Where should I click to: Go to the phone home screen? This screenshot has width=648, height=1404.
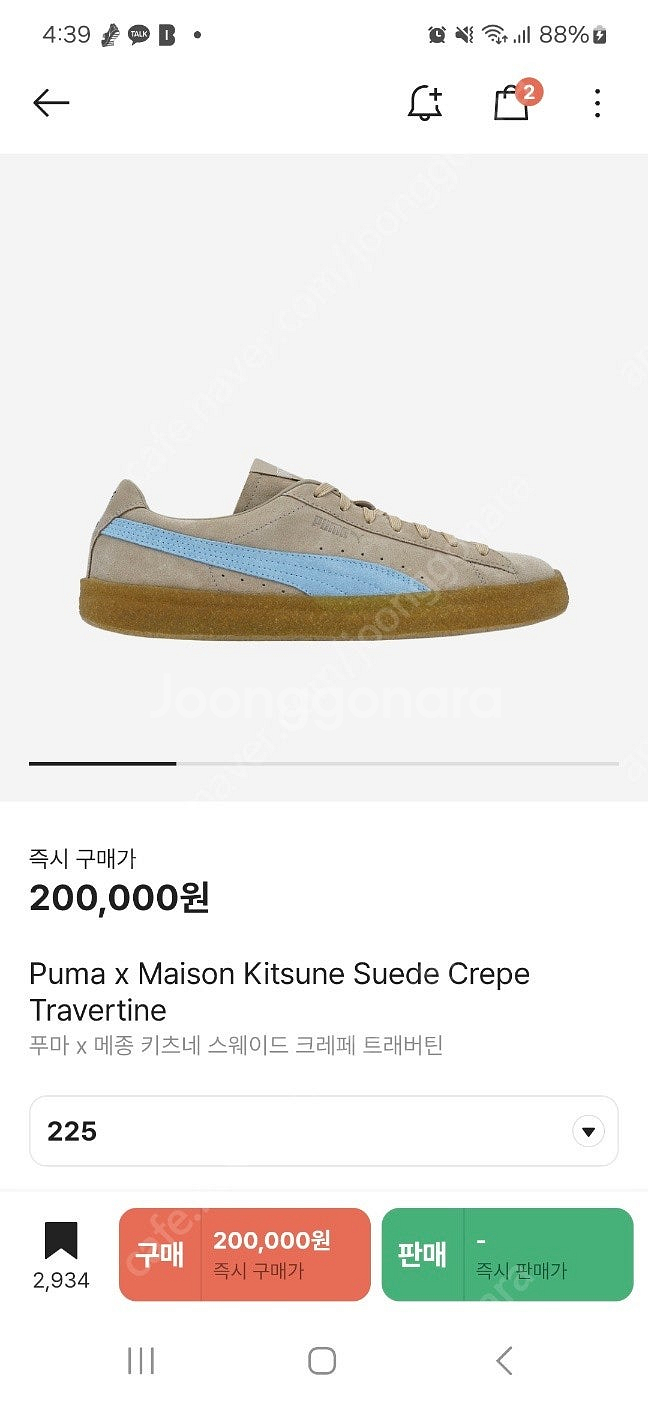pos(322,1360)
